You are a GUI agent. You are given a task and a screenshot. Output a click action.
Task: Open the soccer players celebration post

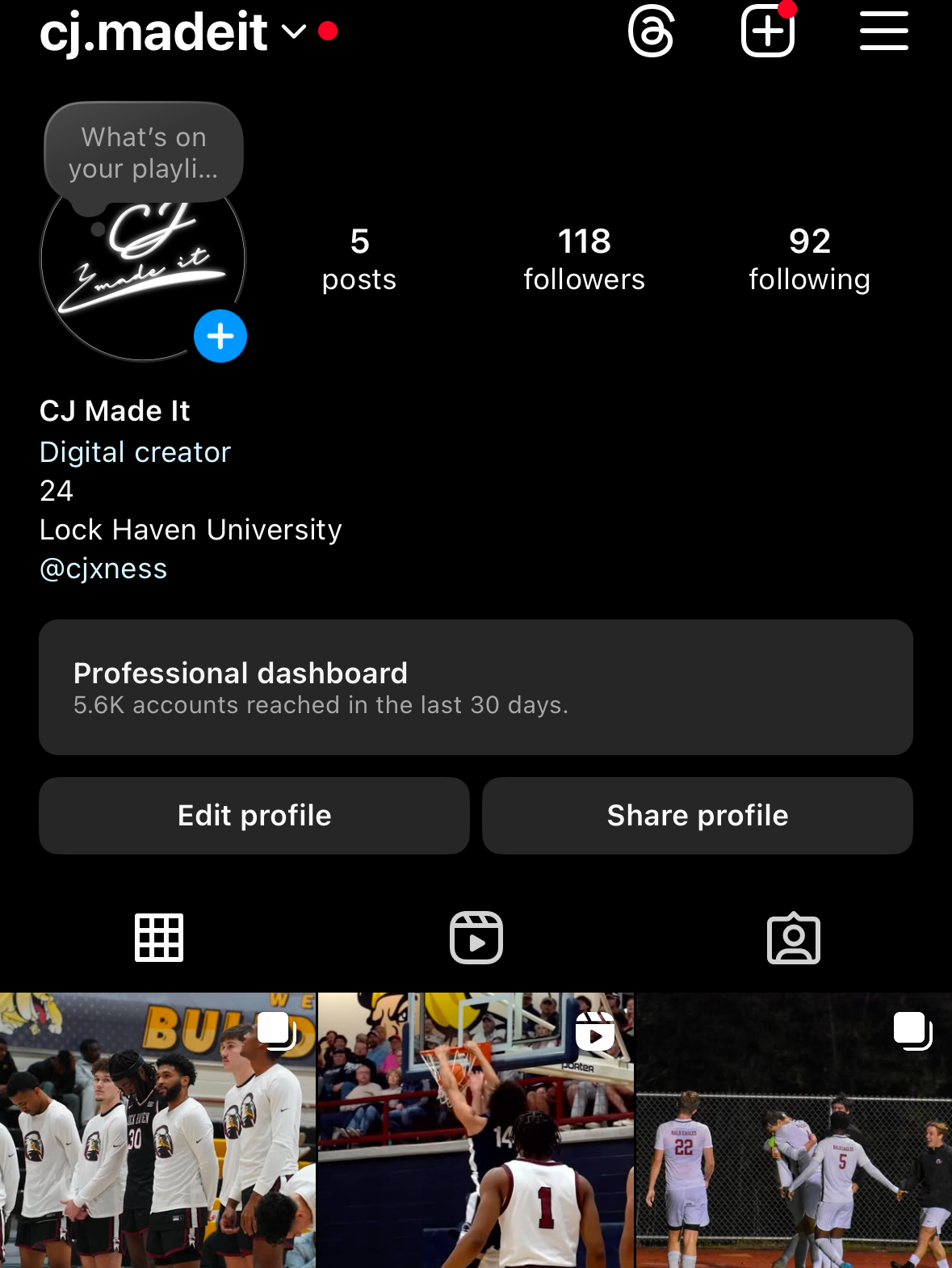(794, 1131)
